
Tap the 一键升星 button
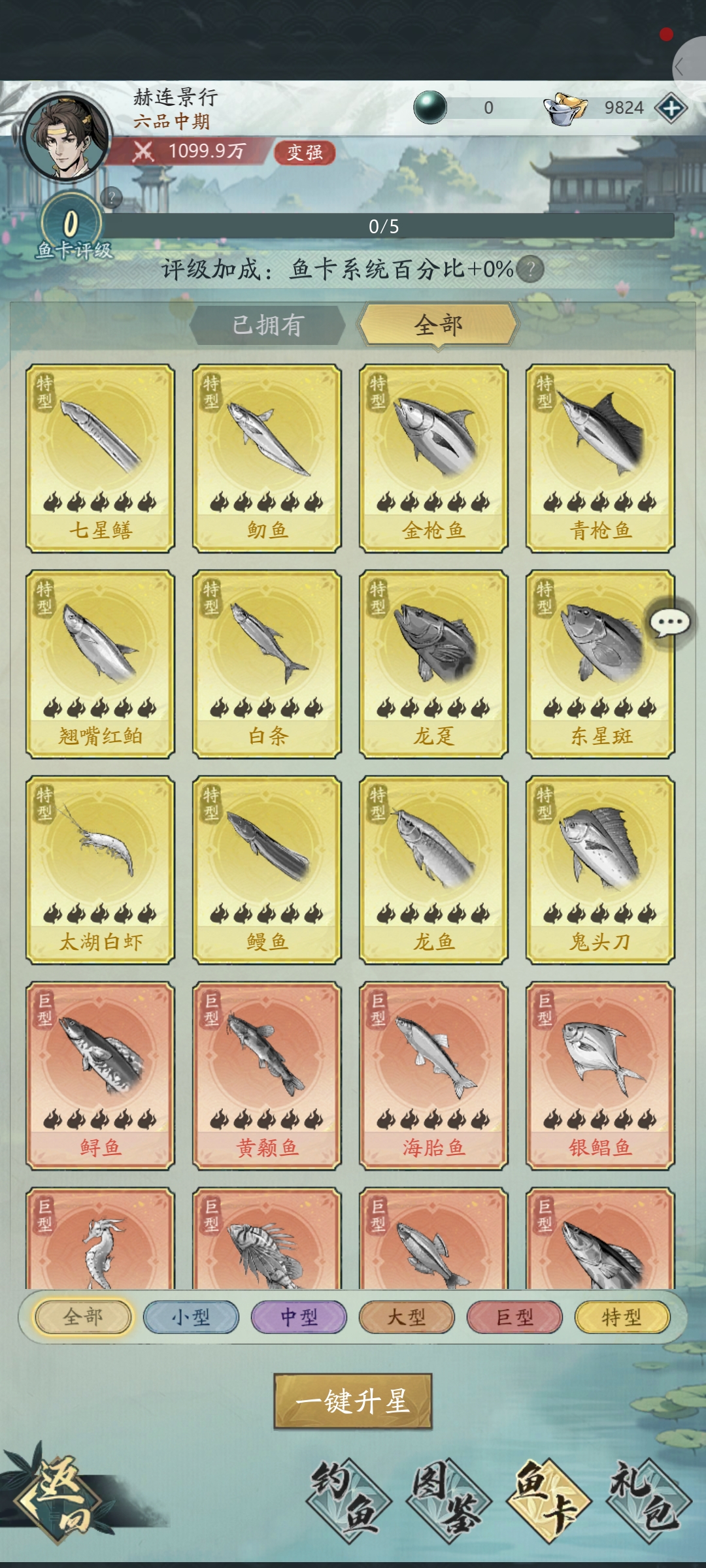tap(353, 1401)
